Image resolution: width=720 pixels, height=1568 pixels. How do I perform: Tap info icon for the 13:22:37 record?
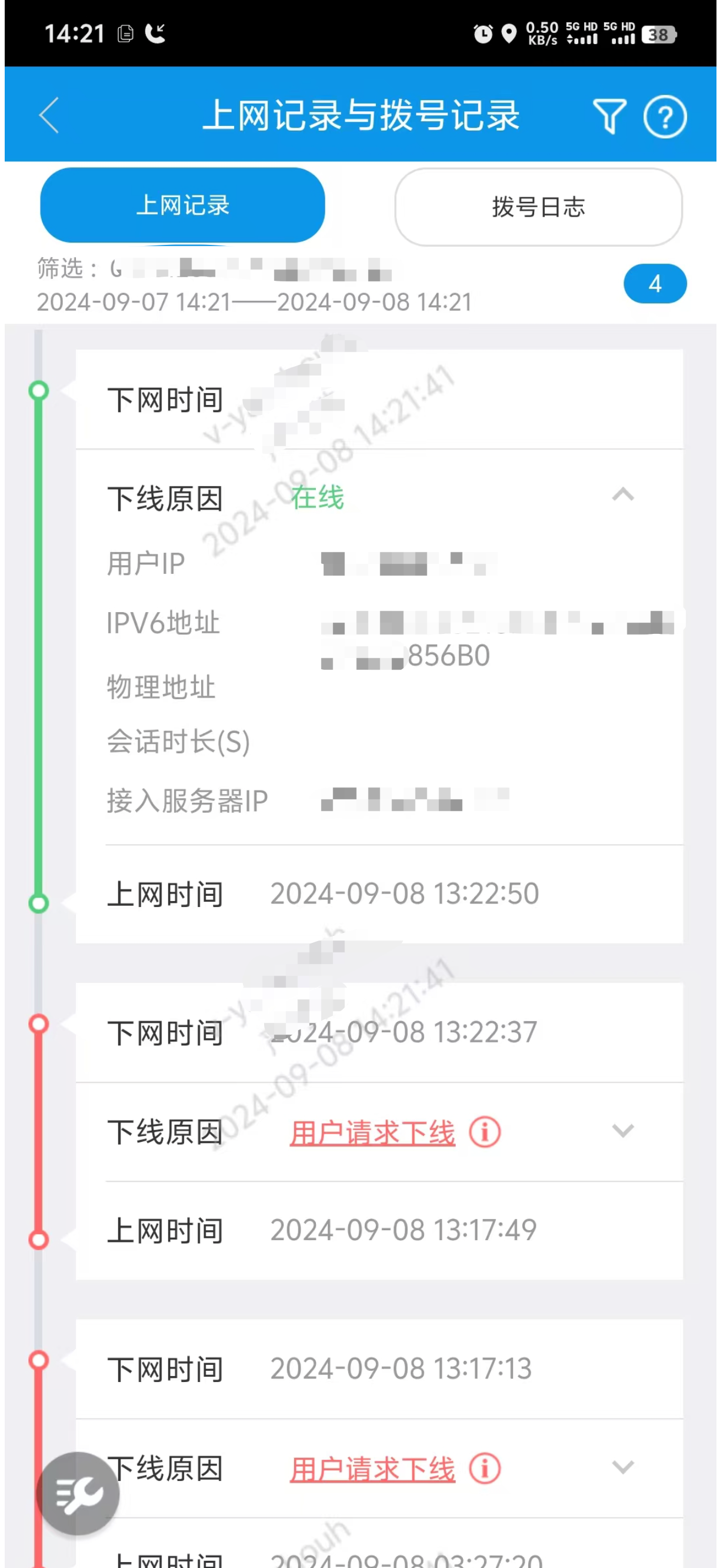[485, 1132]
